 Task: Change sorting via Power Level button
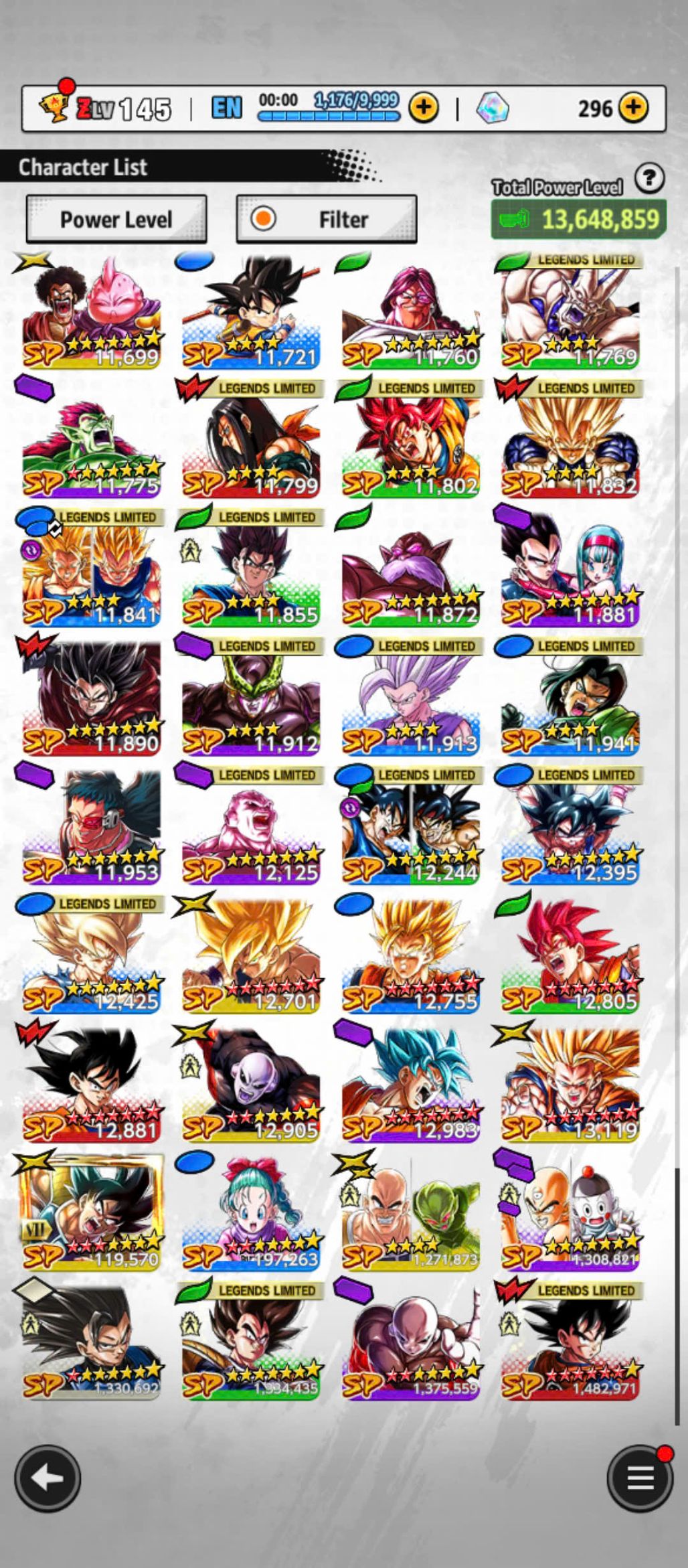[x=116, y=219]
